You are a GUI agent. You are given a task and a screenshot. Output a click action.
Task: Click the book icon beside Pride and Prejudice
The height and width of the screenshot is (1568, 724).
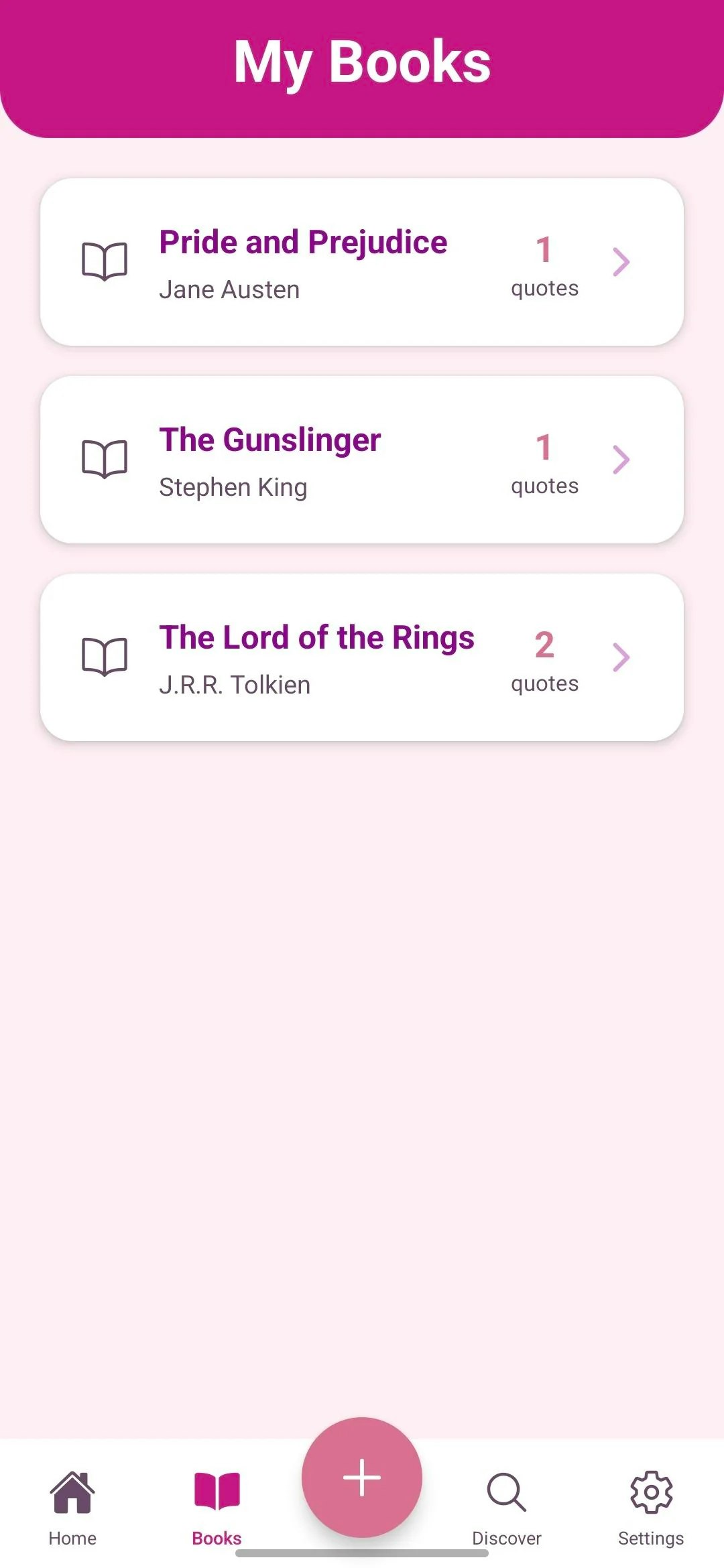click(x=105, y=261)
